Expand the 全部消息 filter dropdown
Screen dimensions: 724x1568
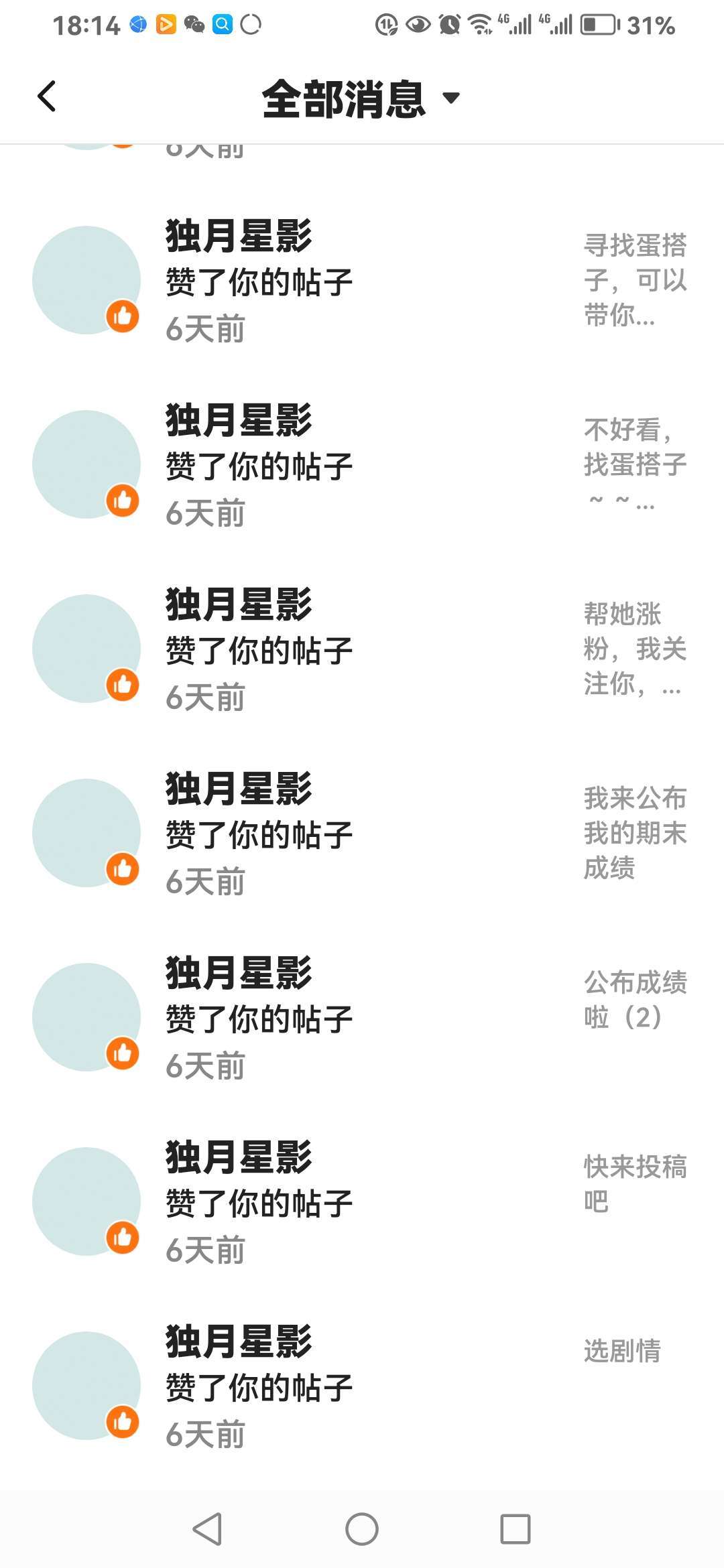point(361,99)
